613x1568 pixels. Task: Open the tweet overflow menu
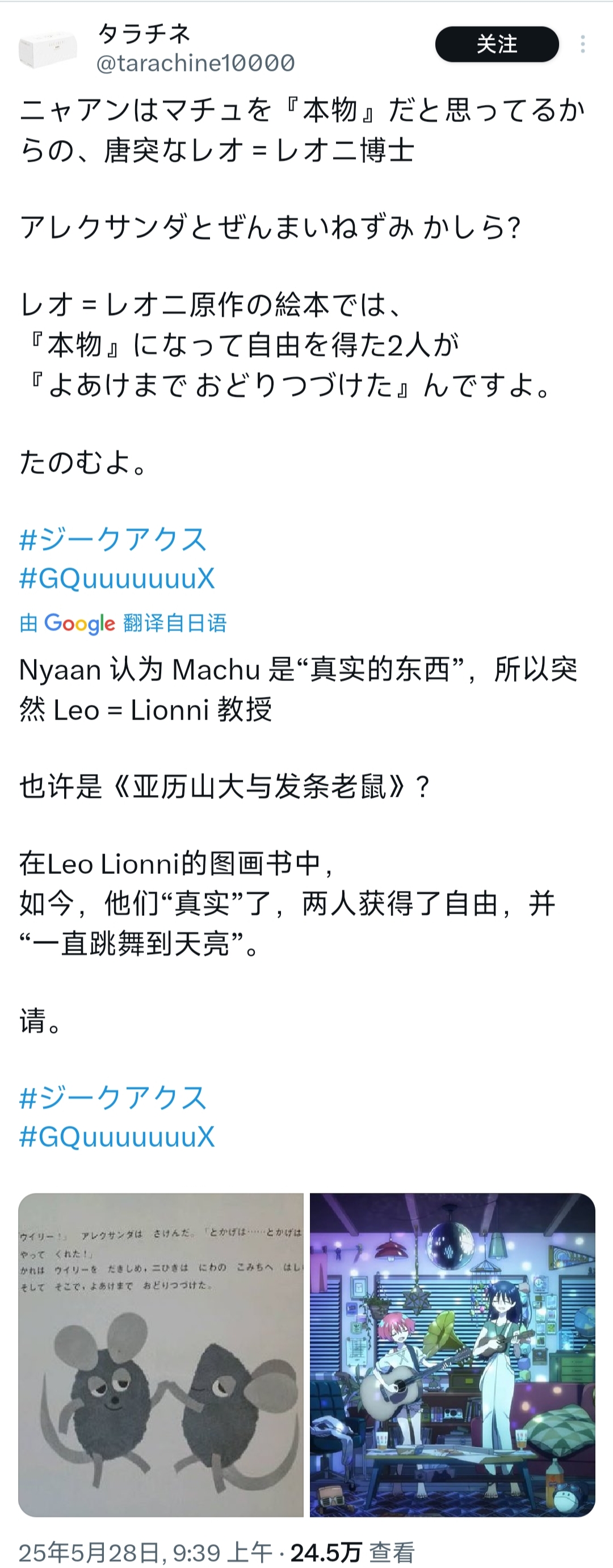582,44
